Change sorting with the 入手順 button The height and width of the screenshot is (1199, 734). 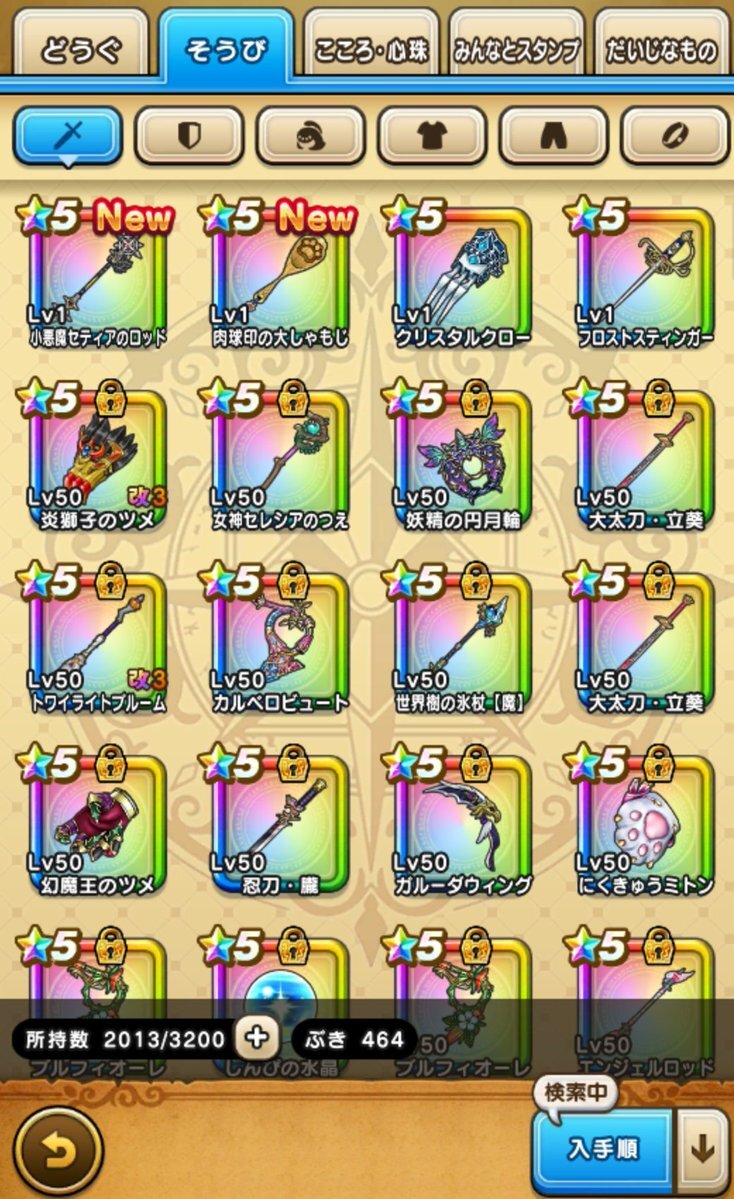tap(602, 1149)
